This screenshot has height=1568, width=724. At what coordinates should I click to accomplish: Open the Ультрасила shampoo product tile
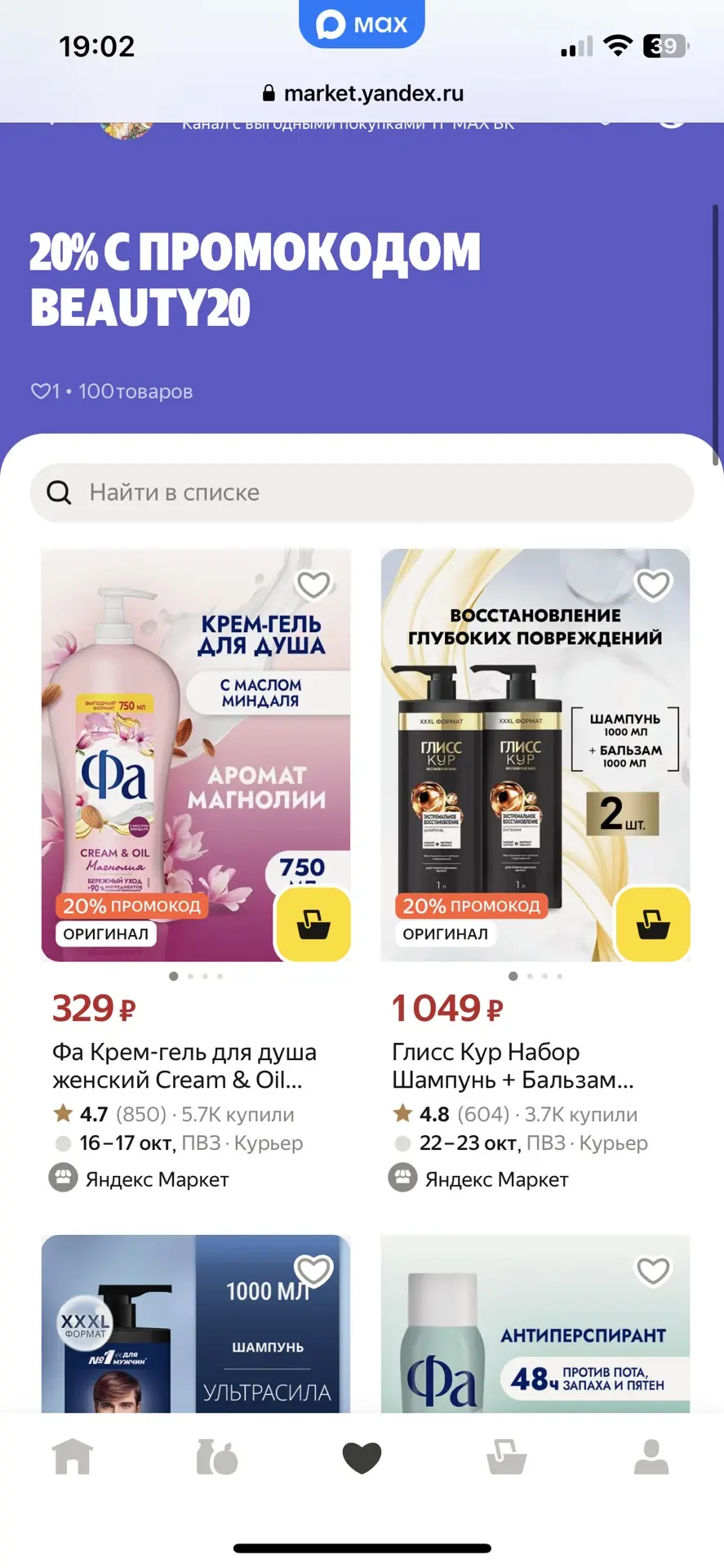click(x=196, y=1324)
